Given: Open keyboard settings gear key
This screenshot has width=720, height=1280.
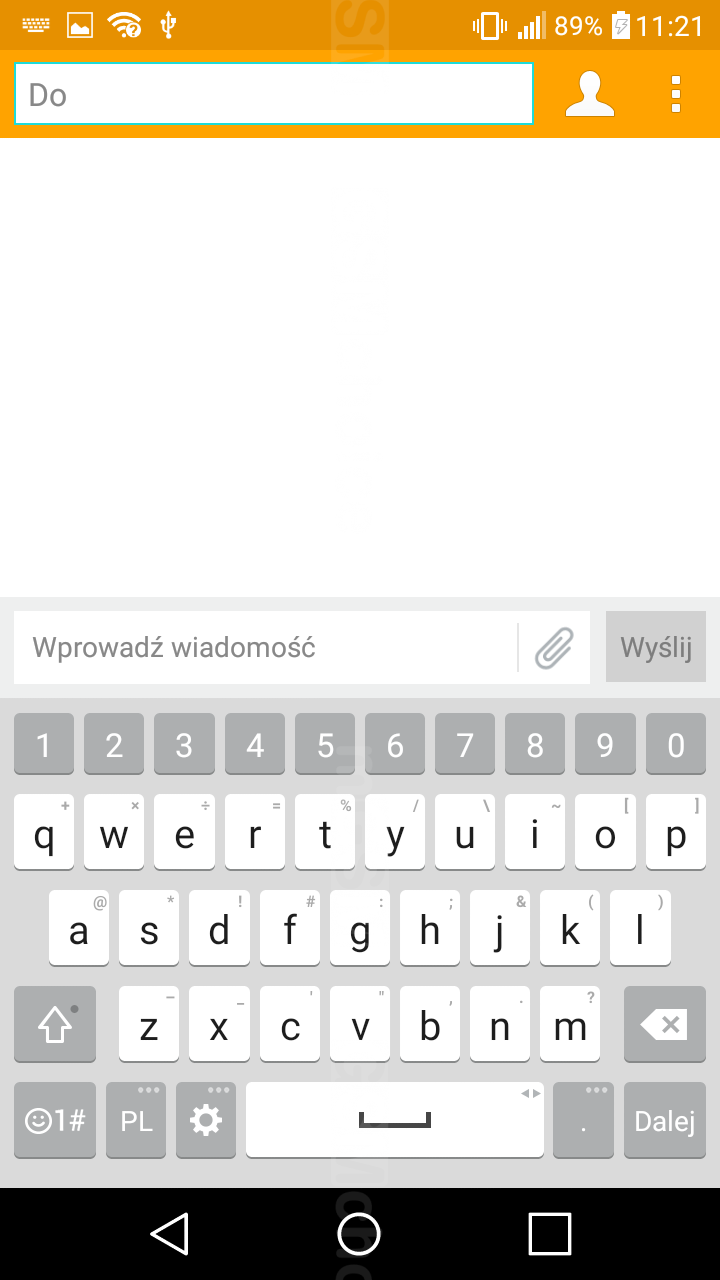Looking at the screenshot, I should 206,1121.
